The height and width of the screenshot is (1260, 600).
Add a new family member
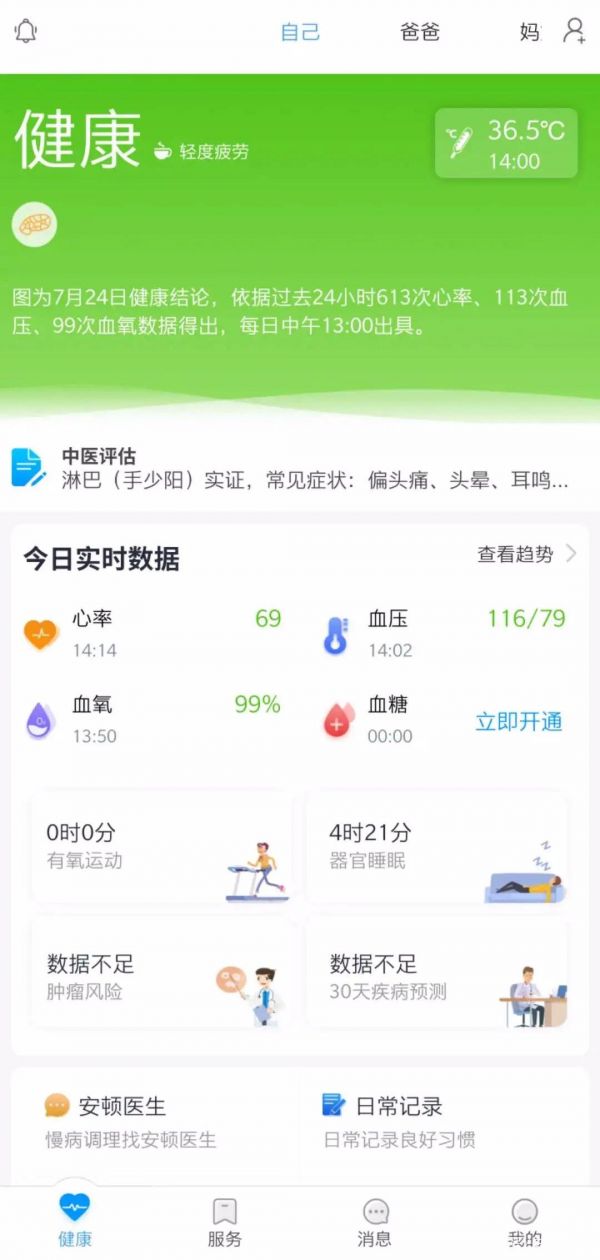tap(574, 31)
